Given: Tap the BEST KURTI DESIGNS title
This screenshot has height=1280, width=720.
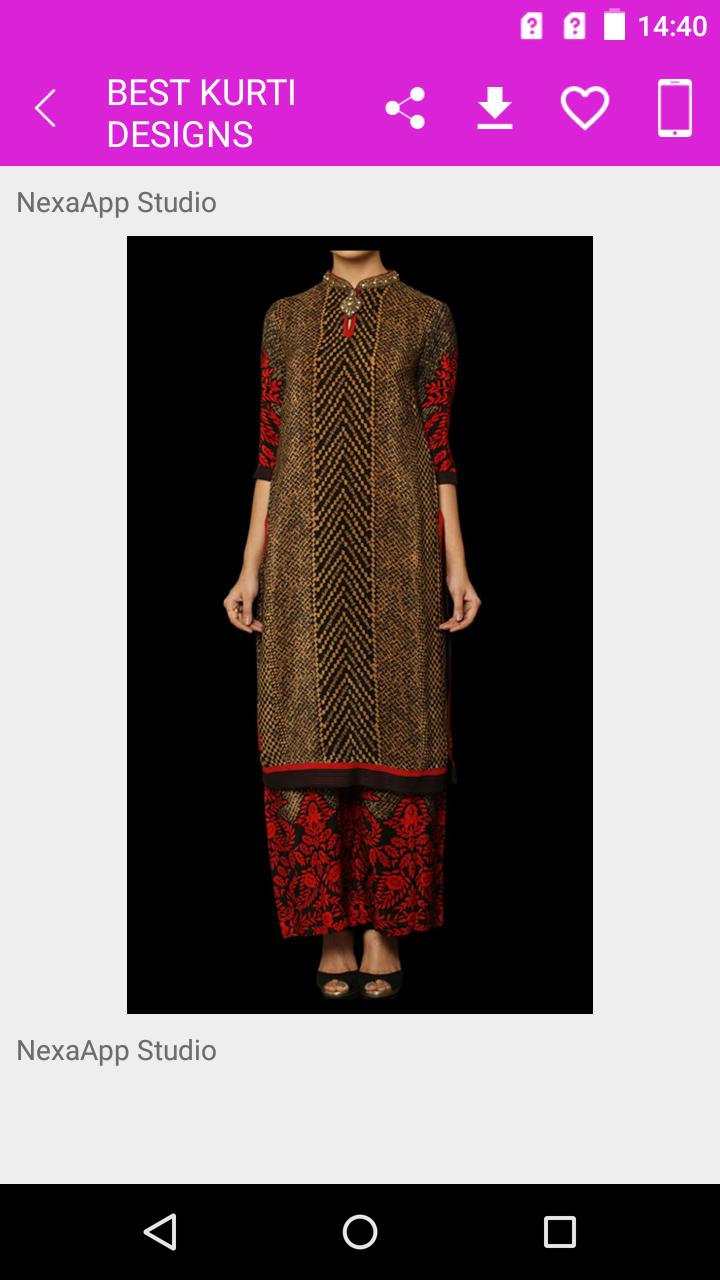Looking at the screenshot, I should click(x=200, y=110).
